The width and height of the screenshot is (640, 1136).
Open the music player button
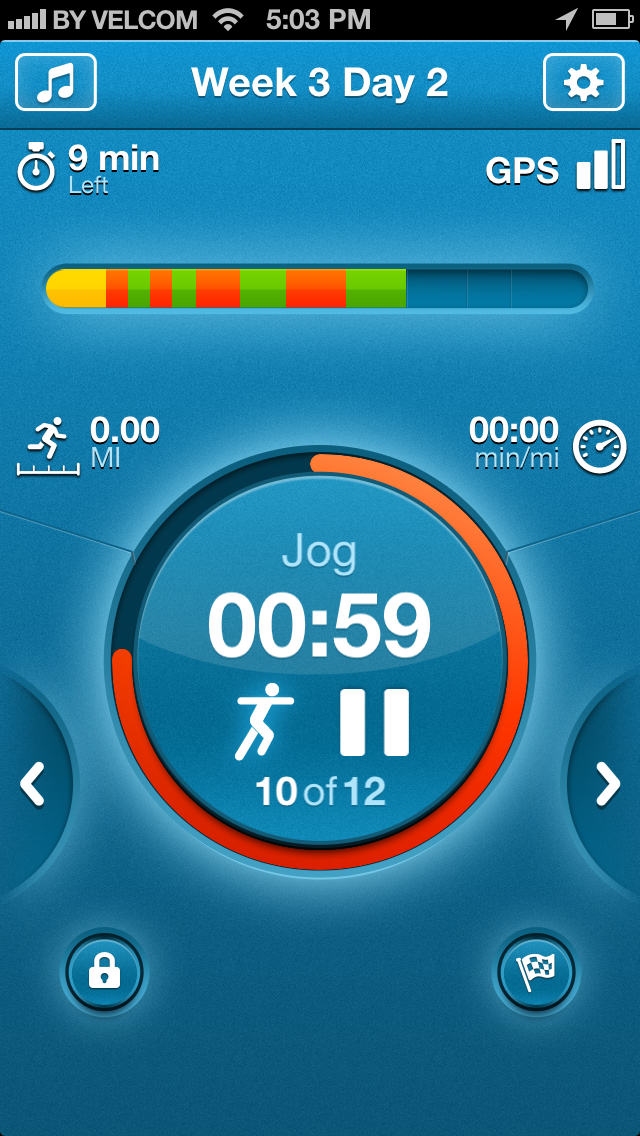click(x=56, y=82)
